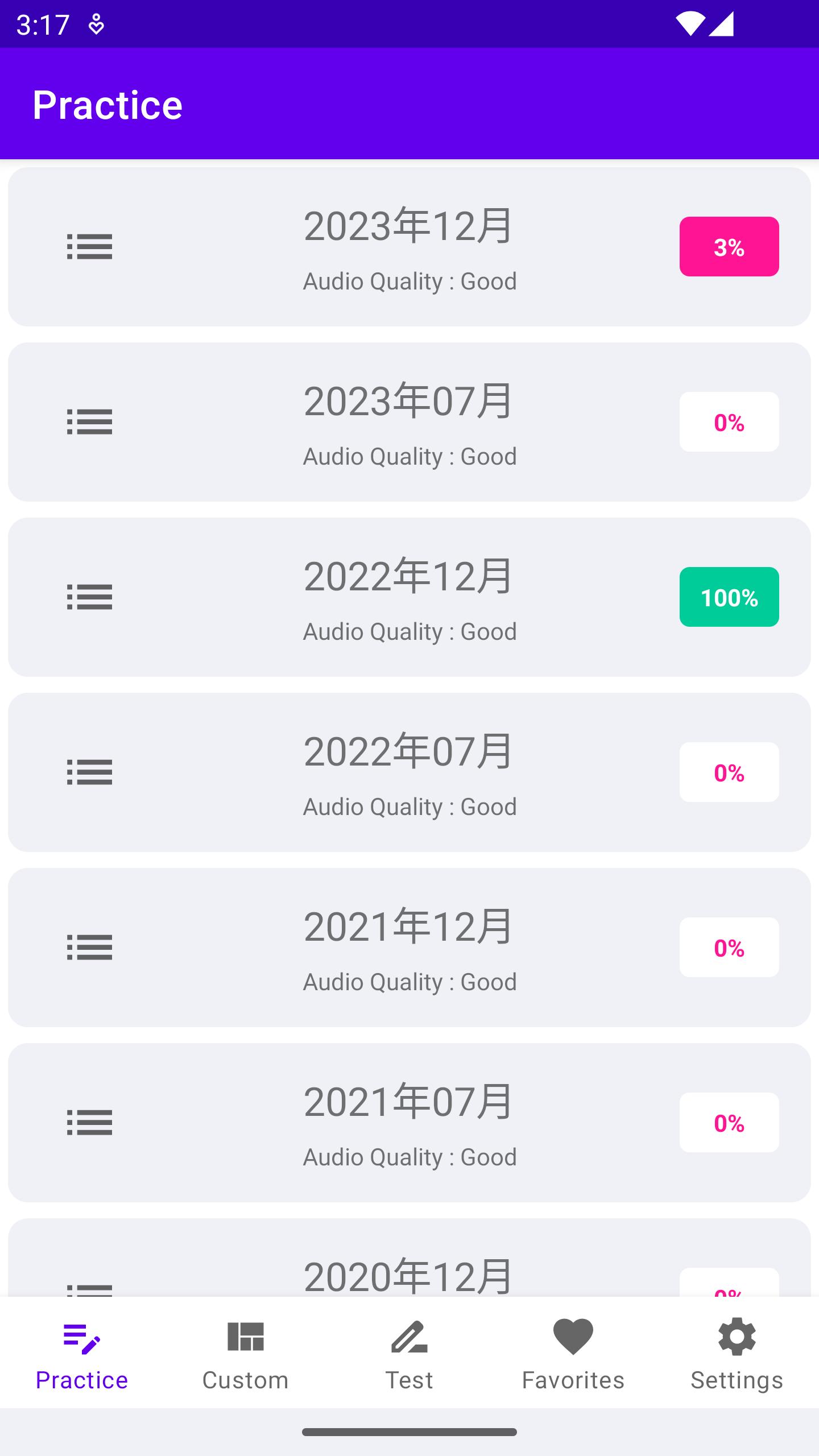Open the 2023年07月 practice set
Viewport: 819px width, 1456px height.
click(x=409, y=422)
